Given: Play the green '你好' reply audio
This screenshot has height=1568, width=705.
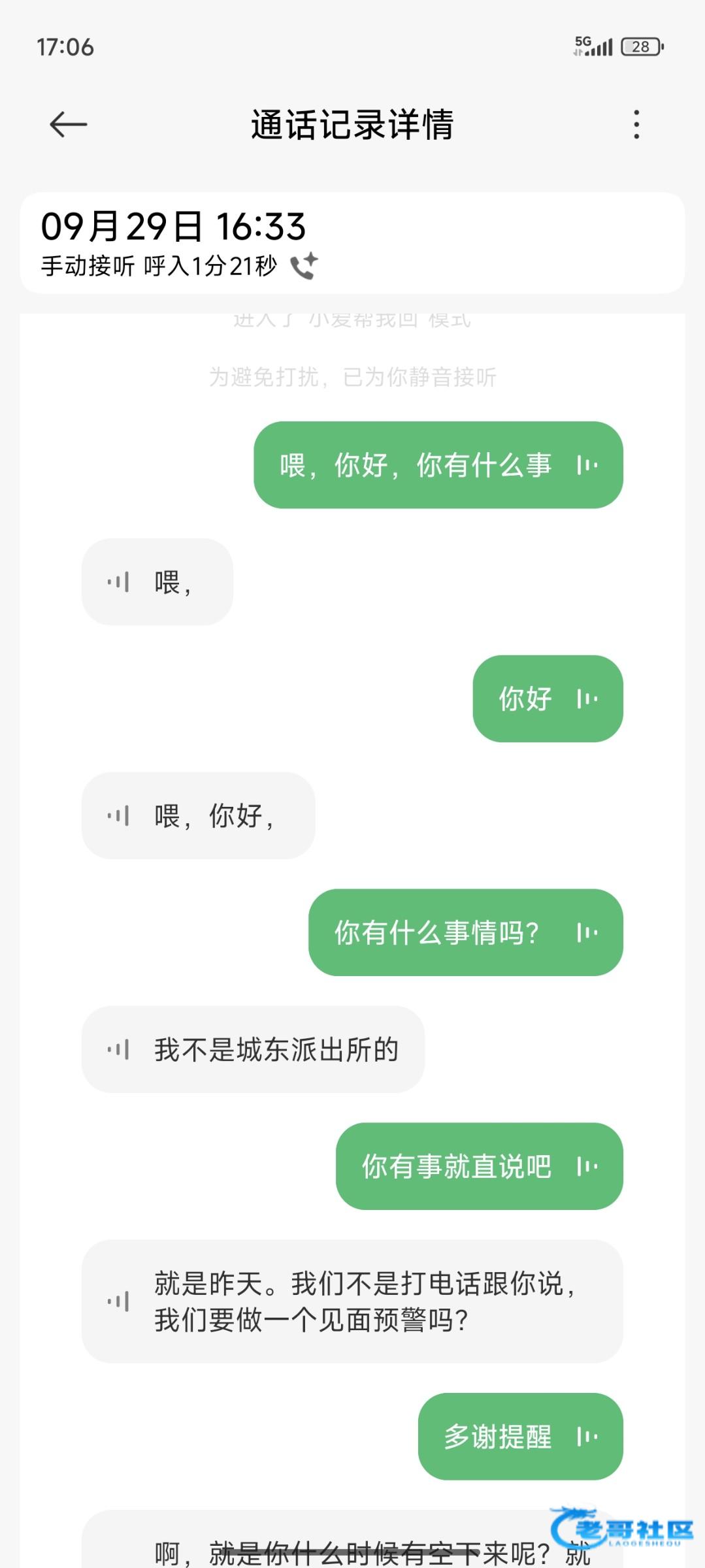Looking at the screenshot, I should coord(587,699).
